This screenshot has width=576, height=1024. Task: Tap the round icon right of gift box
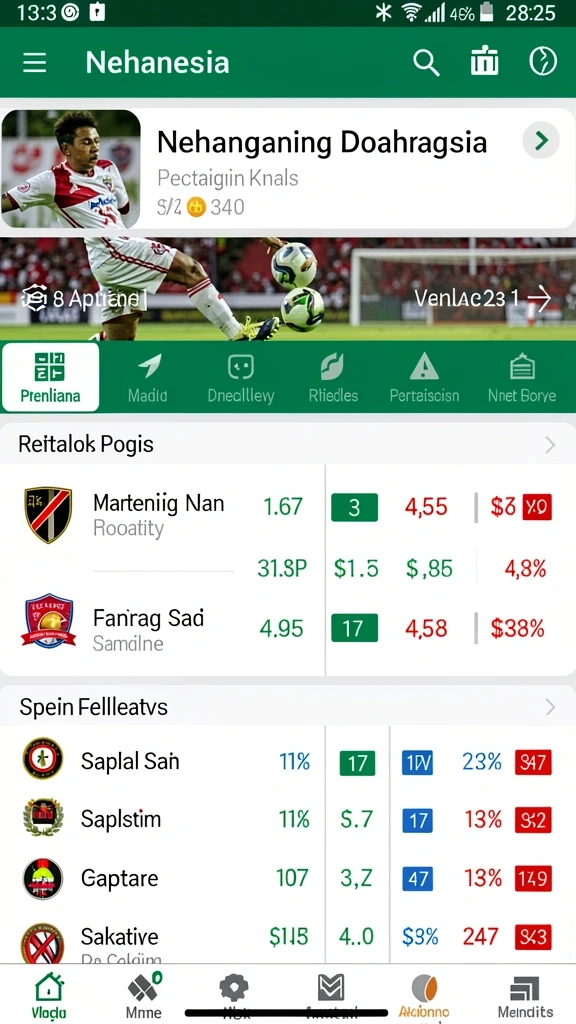point(543,62)
